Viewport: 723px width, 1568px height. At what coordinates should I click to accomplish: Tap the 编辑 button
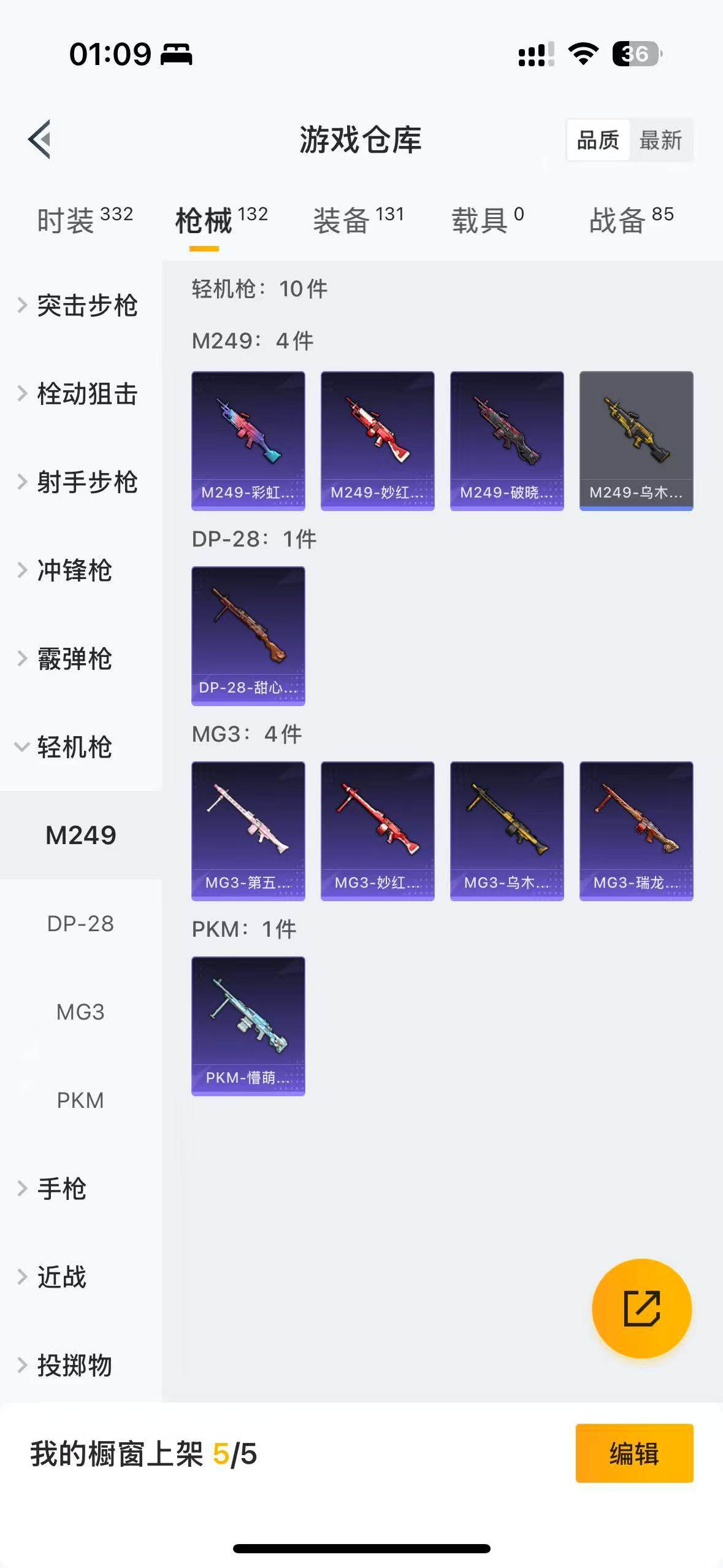(x=634, y=1453)
